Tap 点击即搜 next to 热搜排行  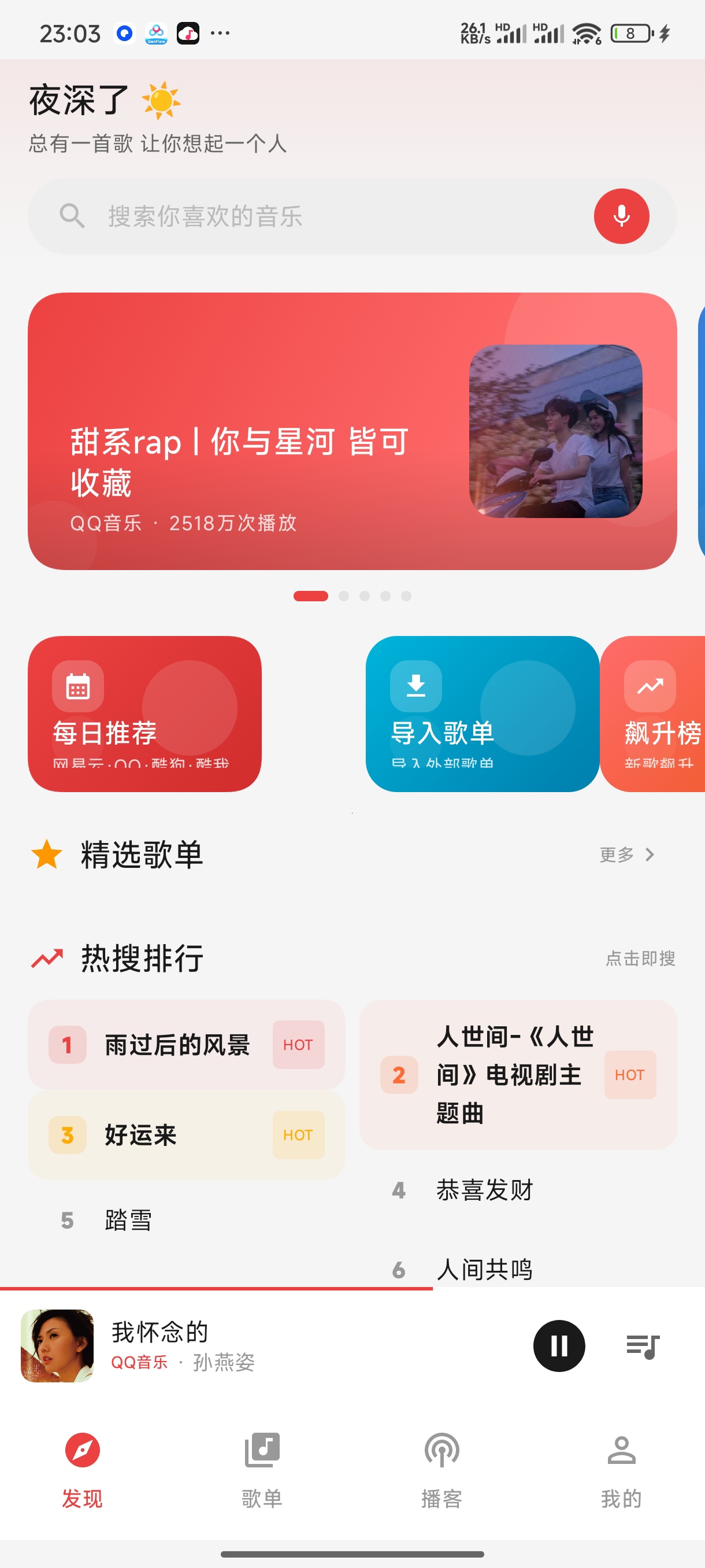639,957
